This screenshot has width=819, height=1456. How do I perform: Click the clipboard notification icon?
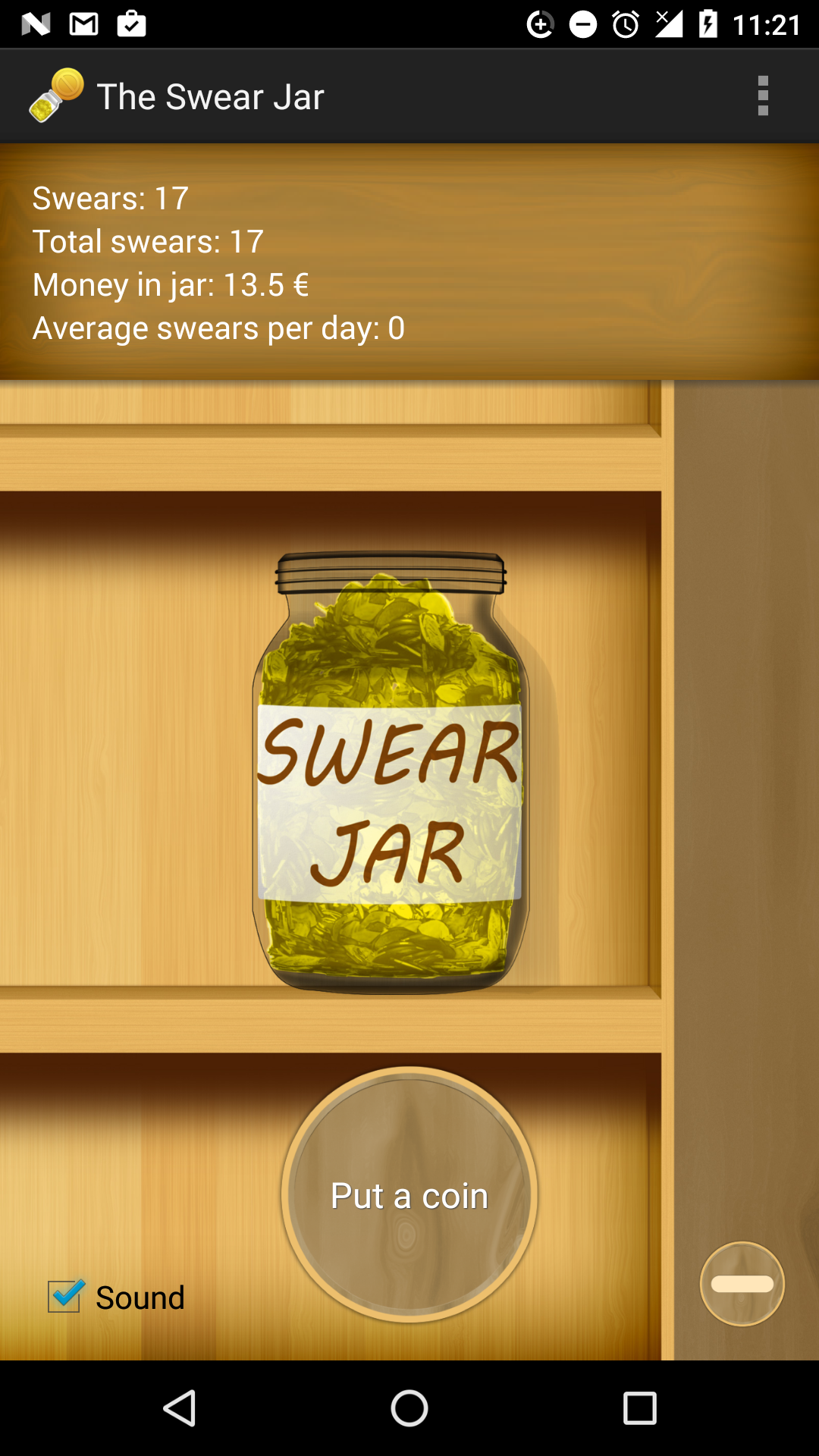tap(130, 24)
